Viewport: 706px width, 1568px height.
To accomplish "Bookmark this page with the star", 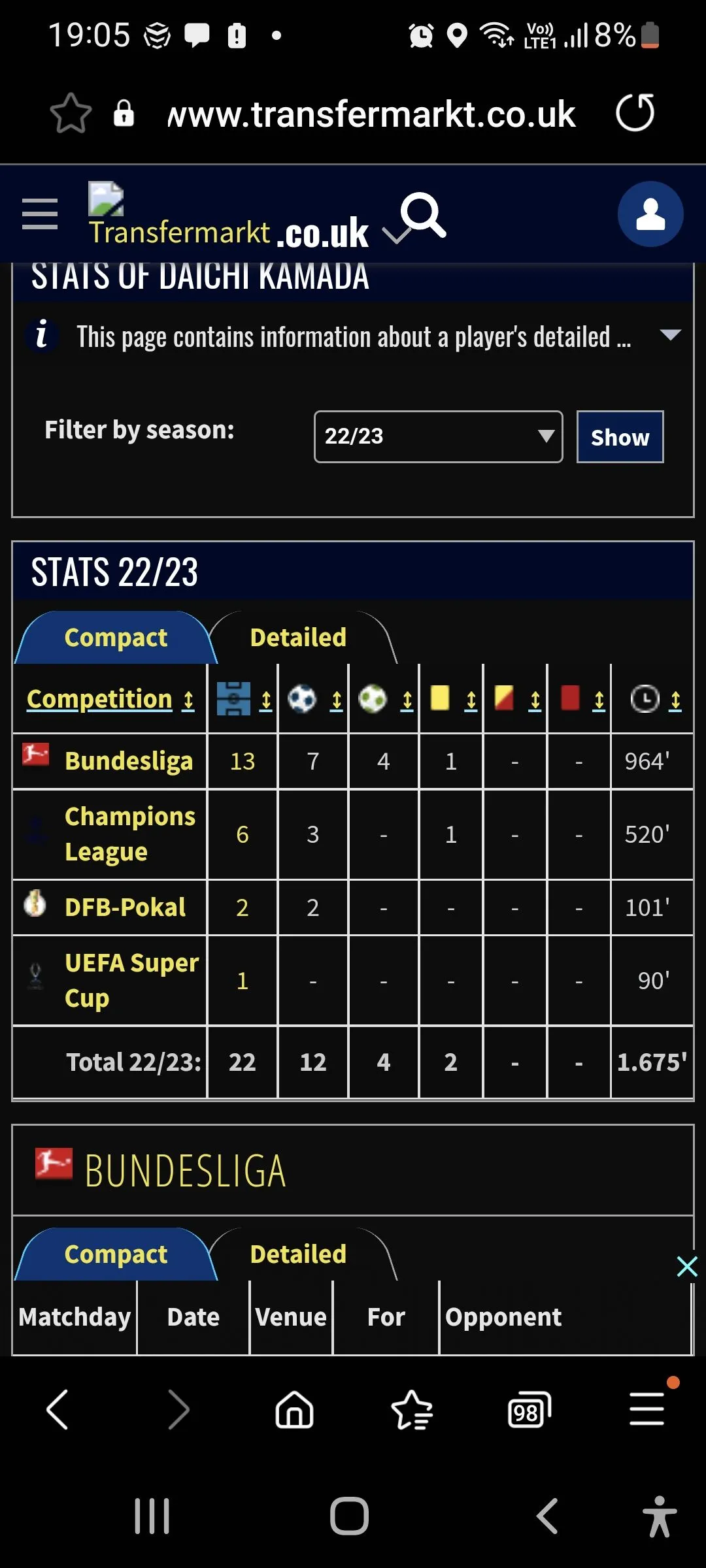I will click(x=71, y=113).
